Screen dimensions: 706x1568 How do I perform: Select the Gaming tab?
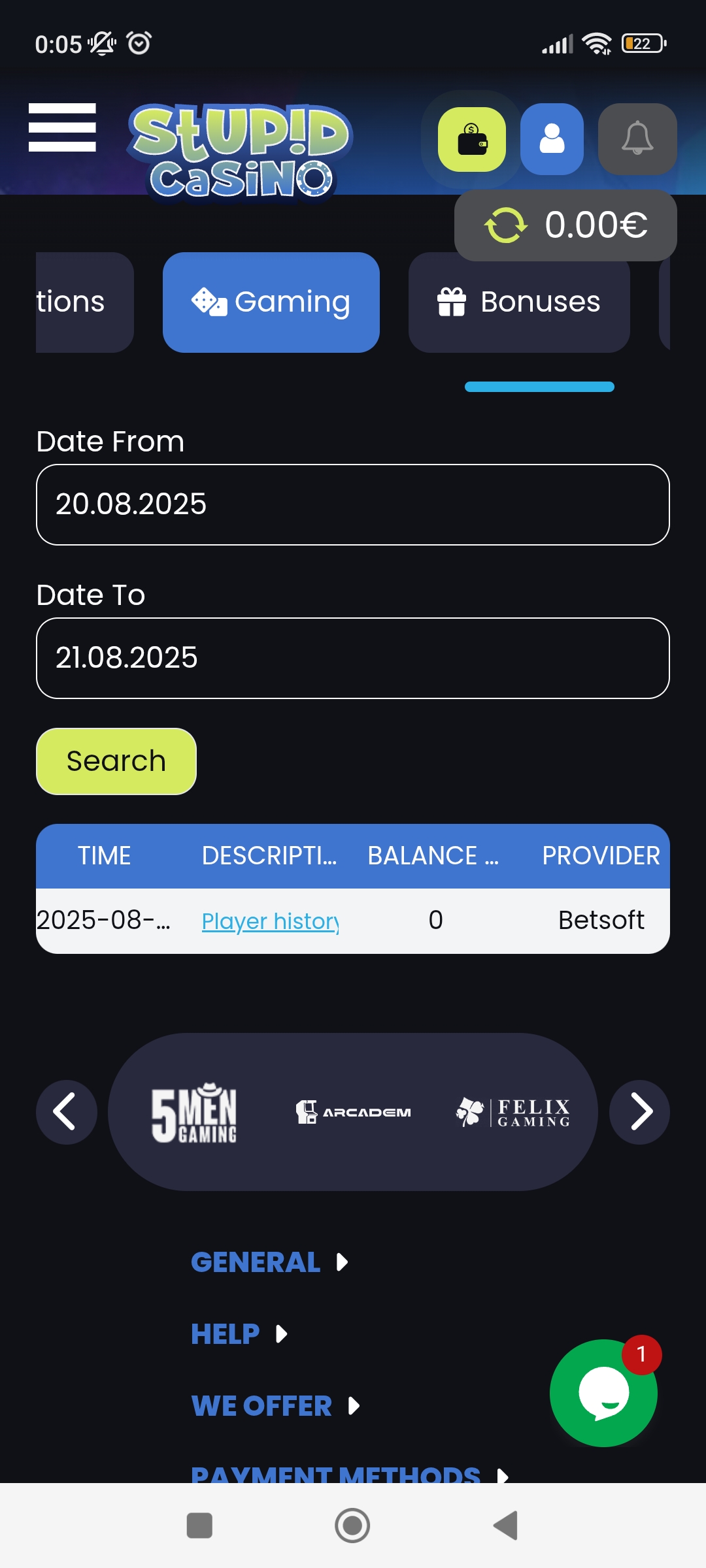click(271, 302)
